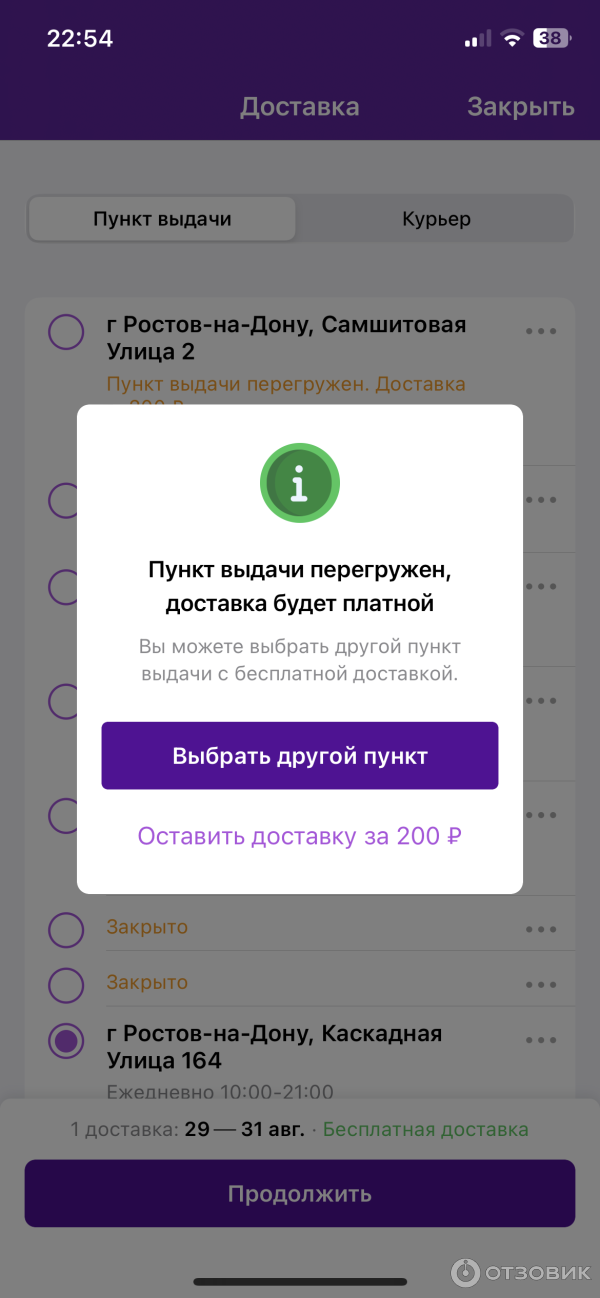Select the "Пункт выдачи" tab
Viewport: 600px width, 1298px height.
pos(162,219)
